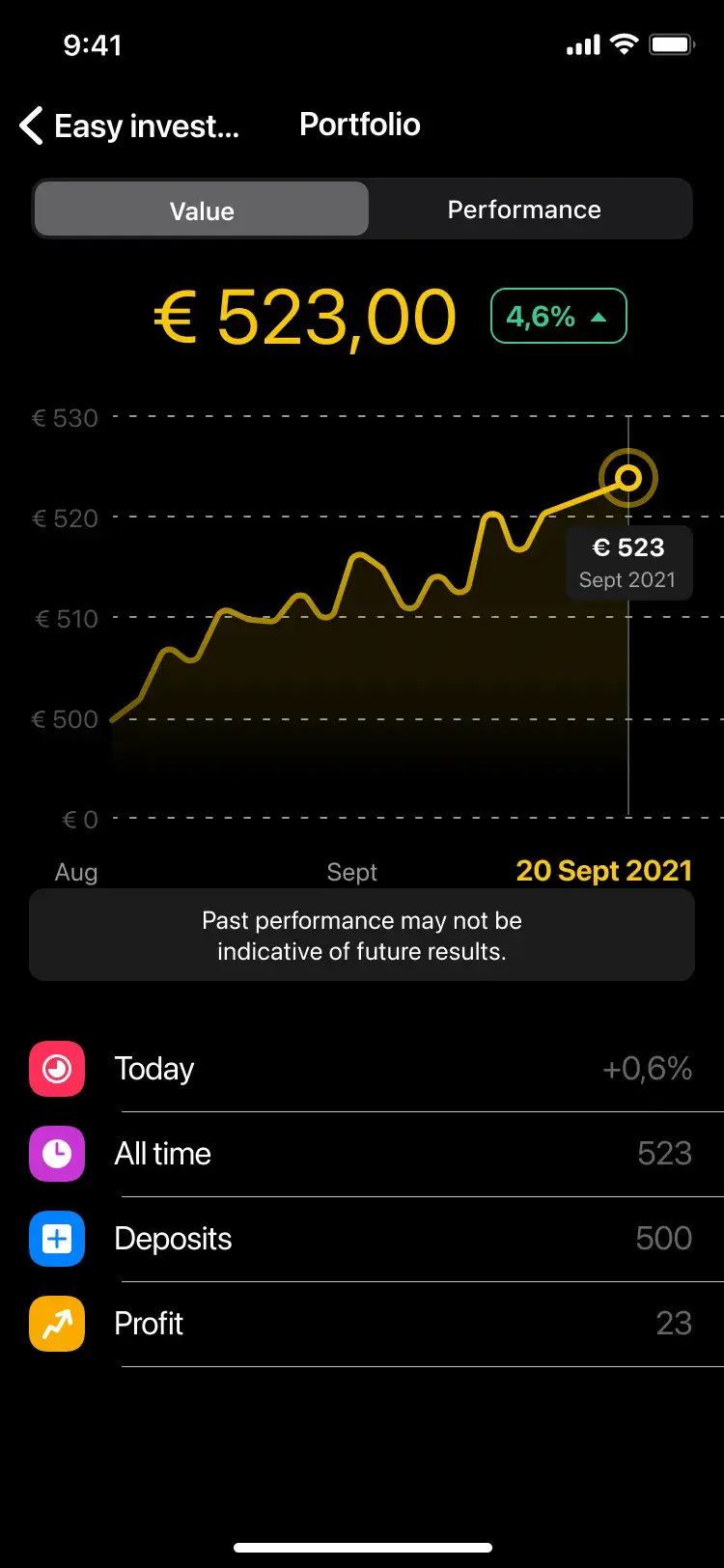Open the Profit row
This screenshot has height=1568, width=724.
[362, 1324]
